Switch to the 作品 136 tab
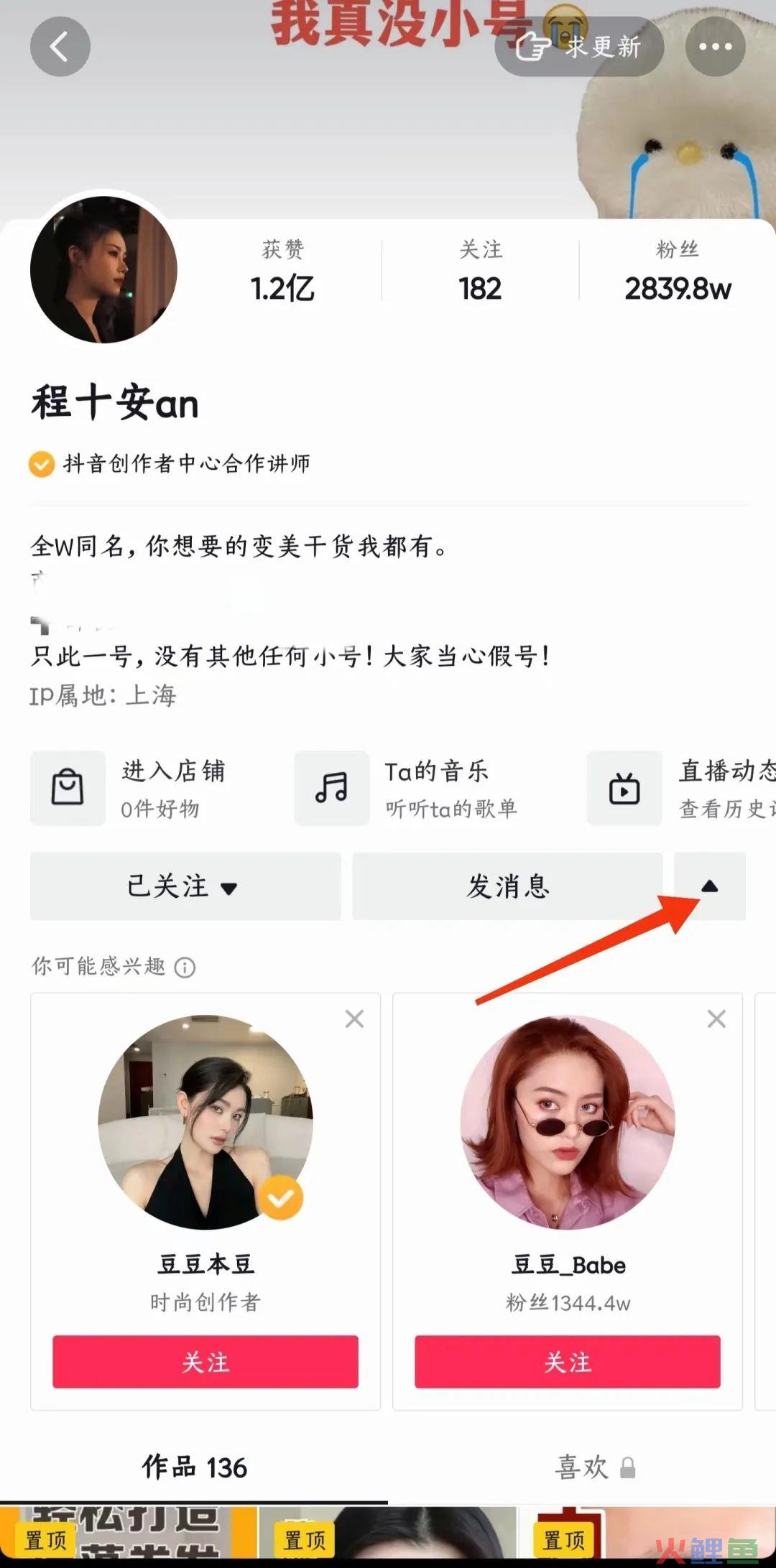776x1568 pixels. [x=194, y=1467]
